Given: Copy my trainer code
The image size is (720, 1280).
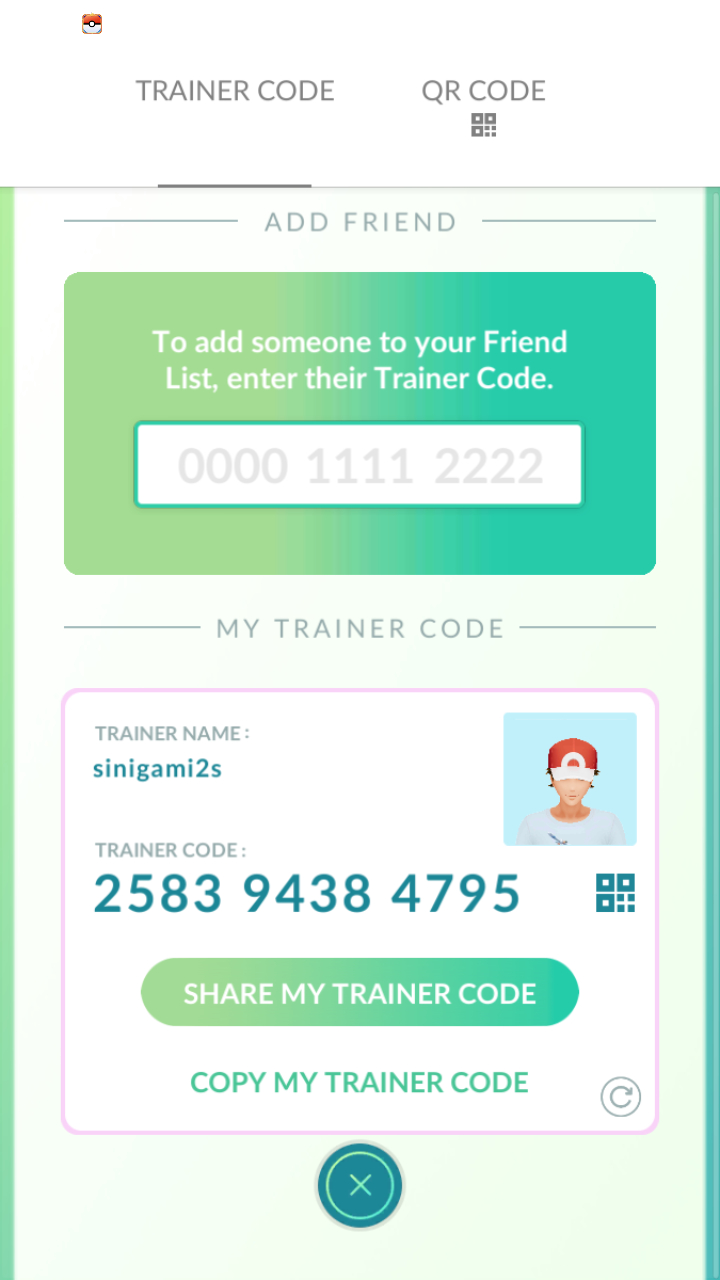Looking at the screenshot, I should point(359,1082).
